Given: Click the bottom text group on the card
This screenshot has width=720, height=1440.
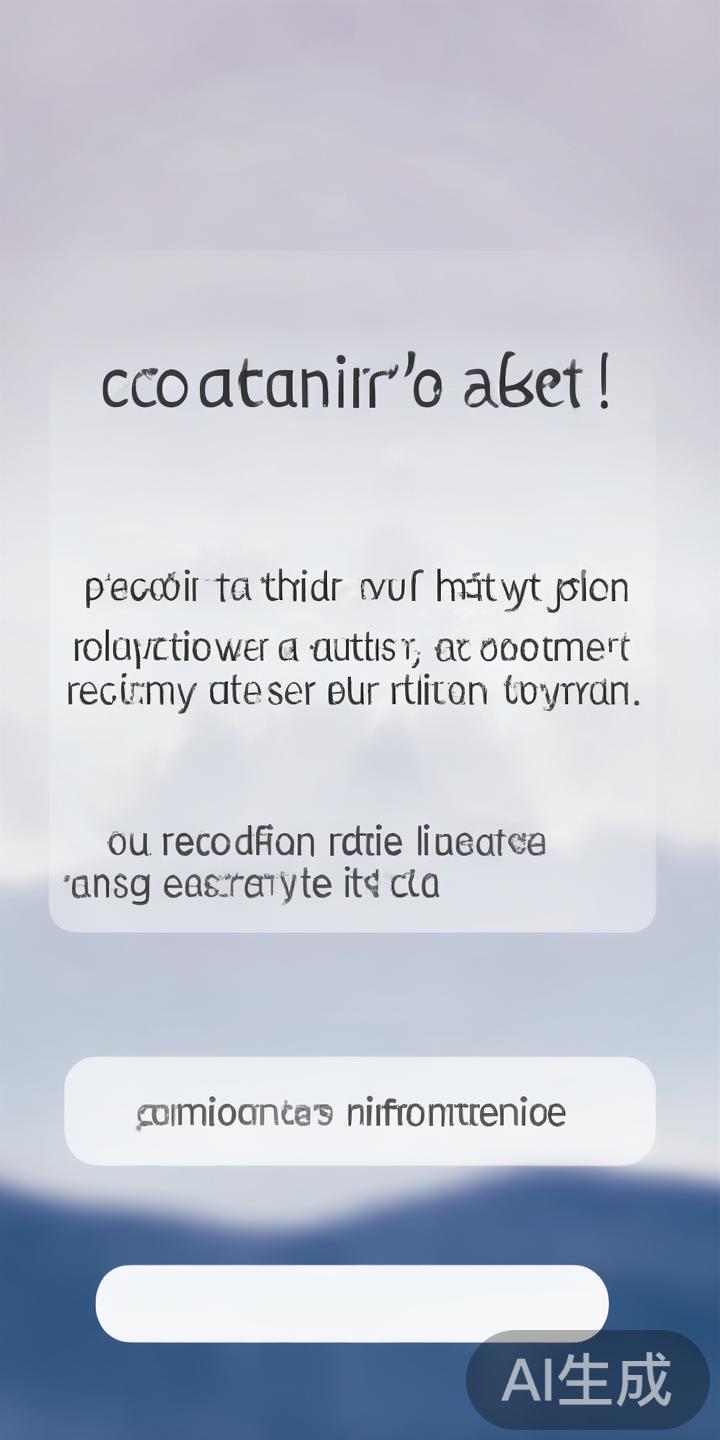Looking at the screenshot, I should pos(300,862).
